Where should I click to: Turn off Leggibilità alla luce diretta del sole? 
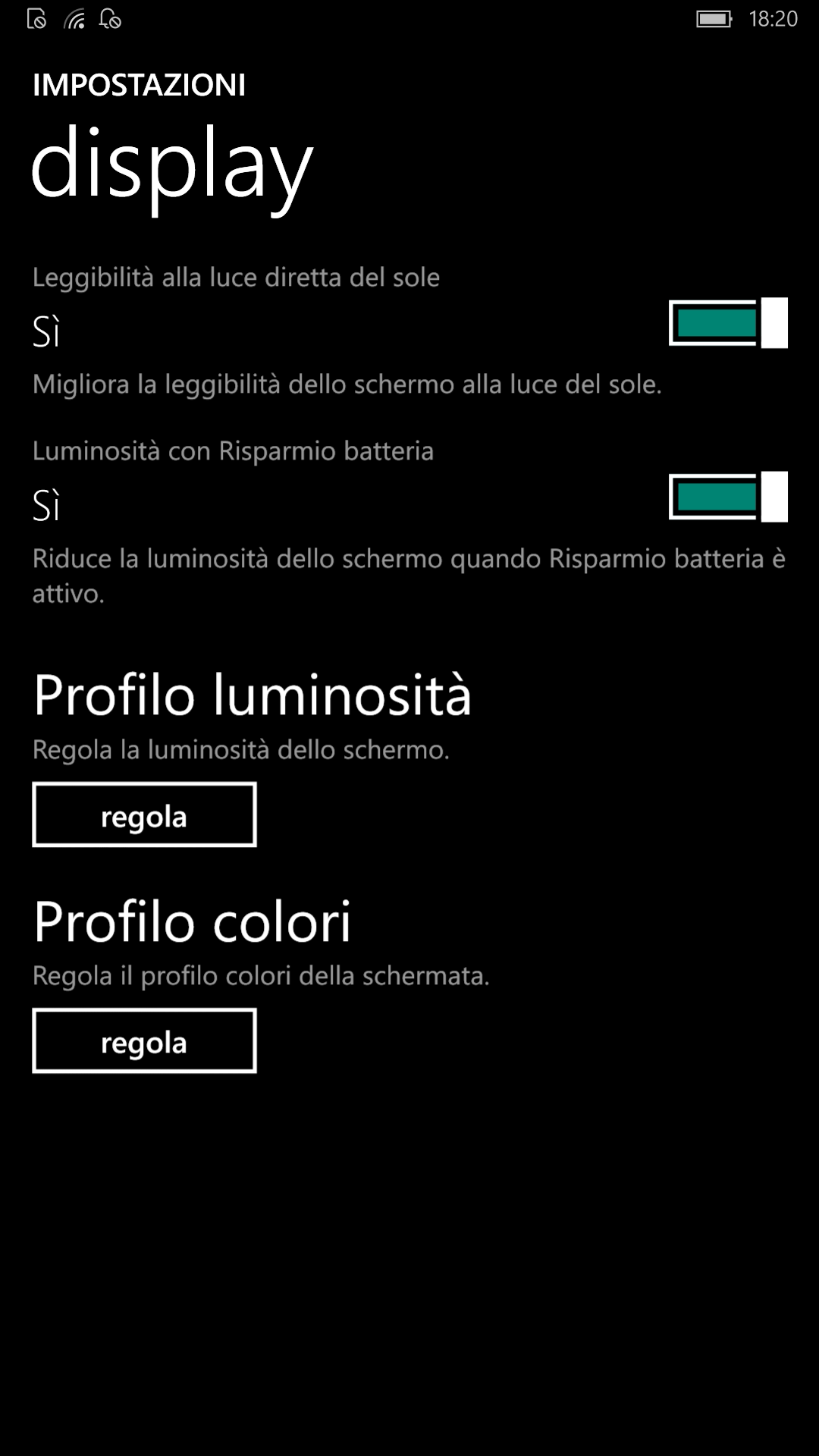(x=728, y=323)
